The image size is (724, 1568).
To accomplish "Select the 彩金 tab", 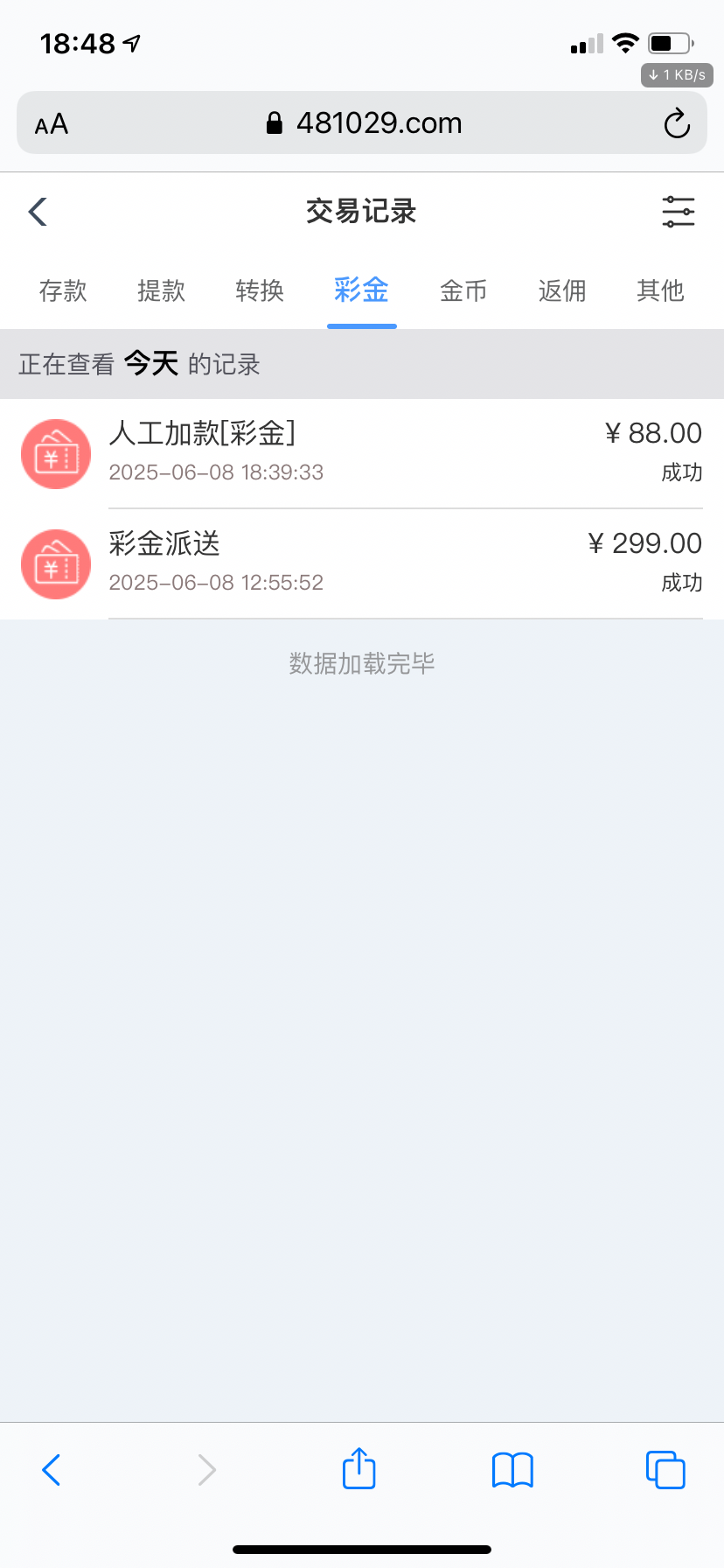I will pos(361,290).
